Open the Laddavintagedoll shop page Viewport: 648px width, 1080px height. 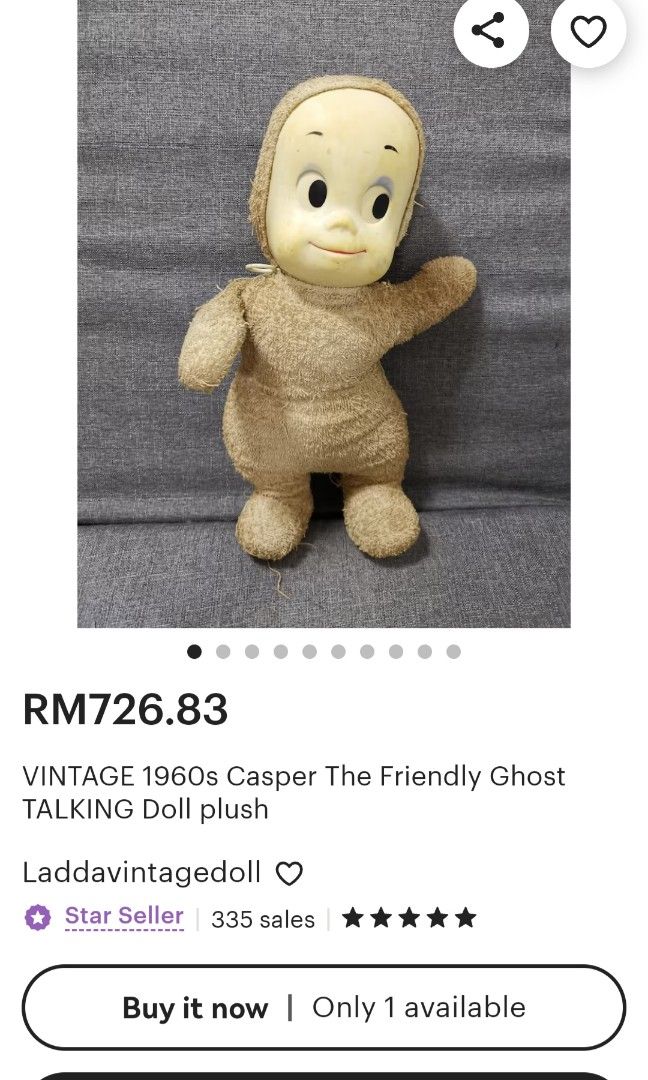141,872
